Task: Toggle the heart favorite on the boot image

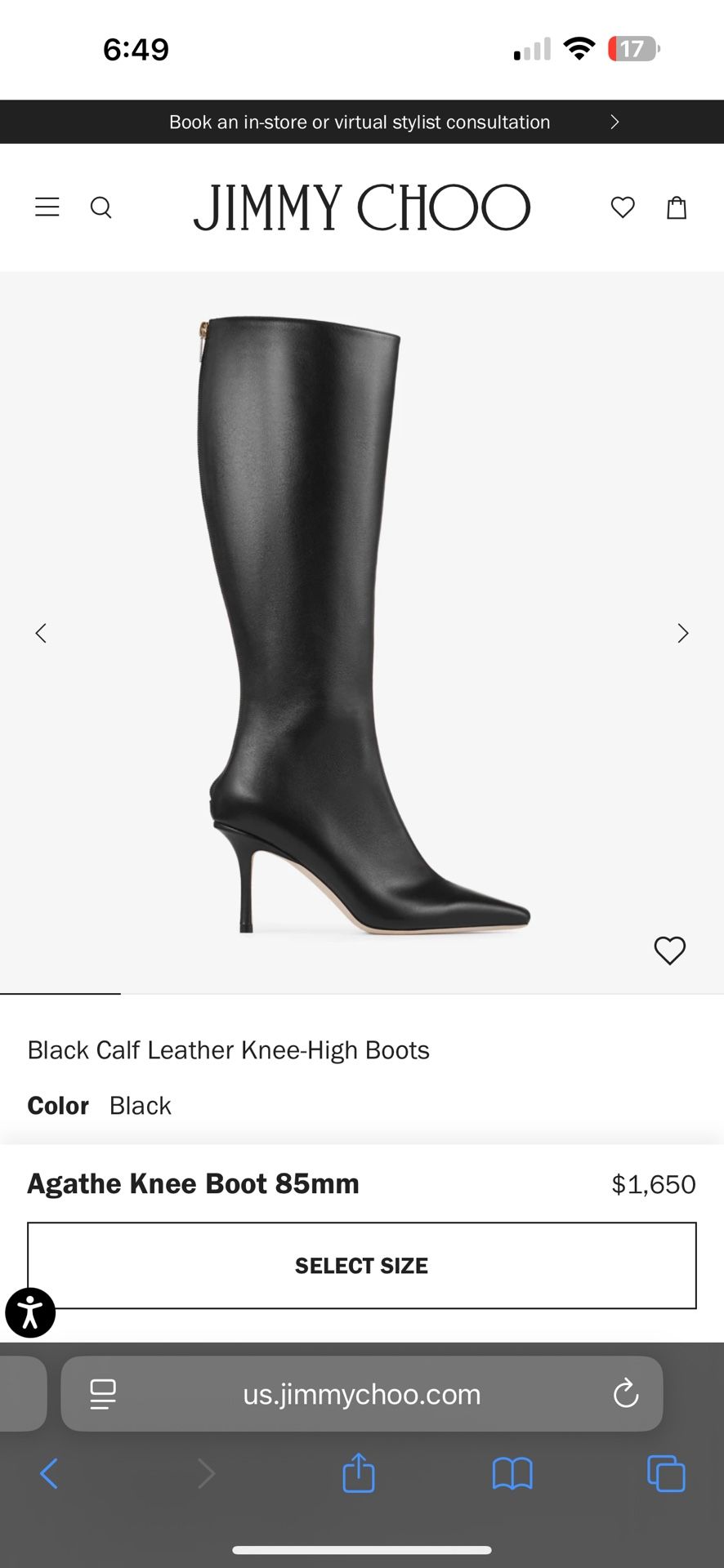Action: click(669, 951)
